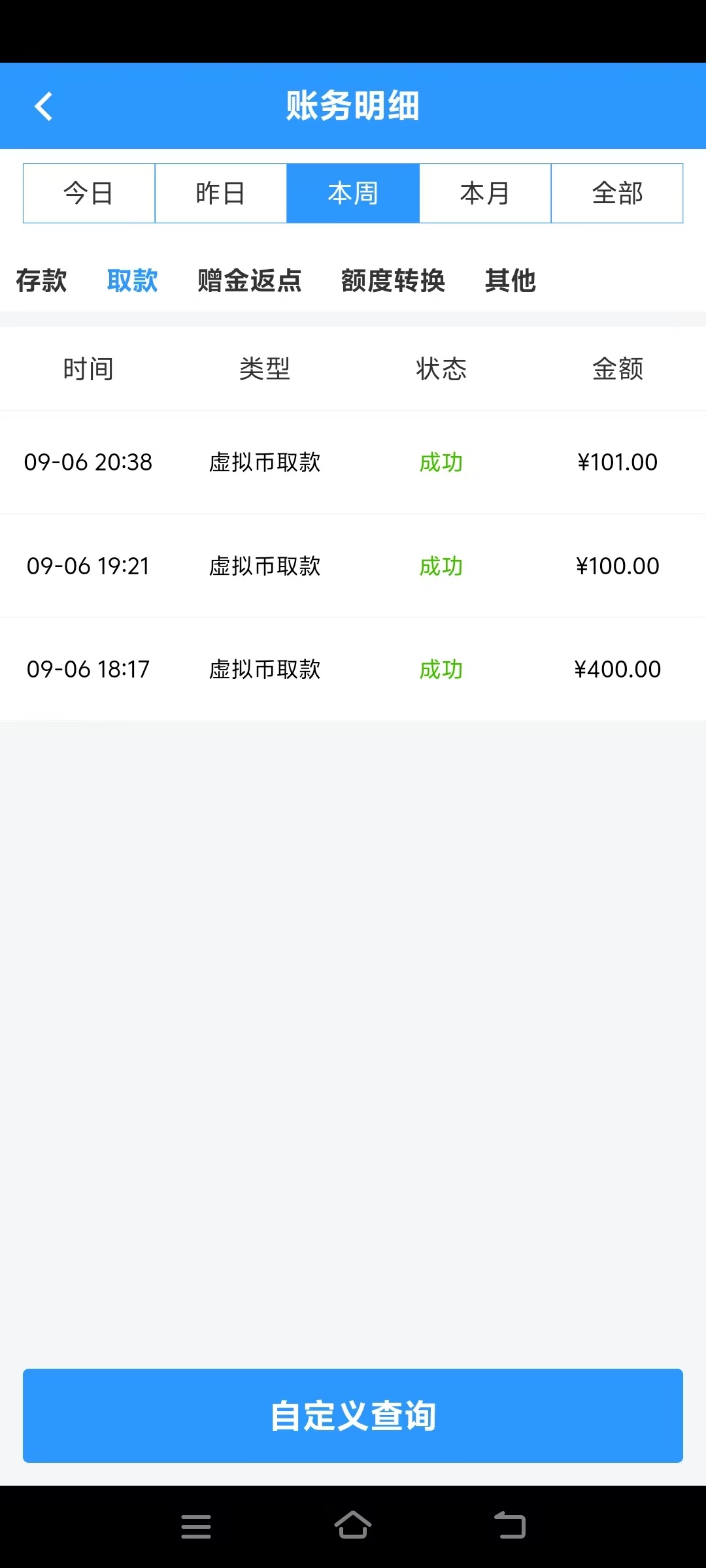Select the 昨日 time filter
Screen dimensions: 706x1568
221,193
